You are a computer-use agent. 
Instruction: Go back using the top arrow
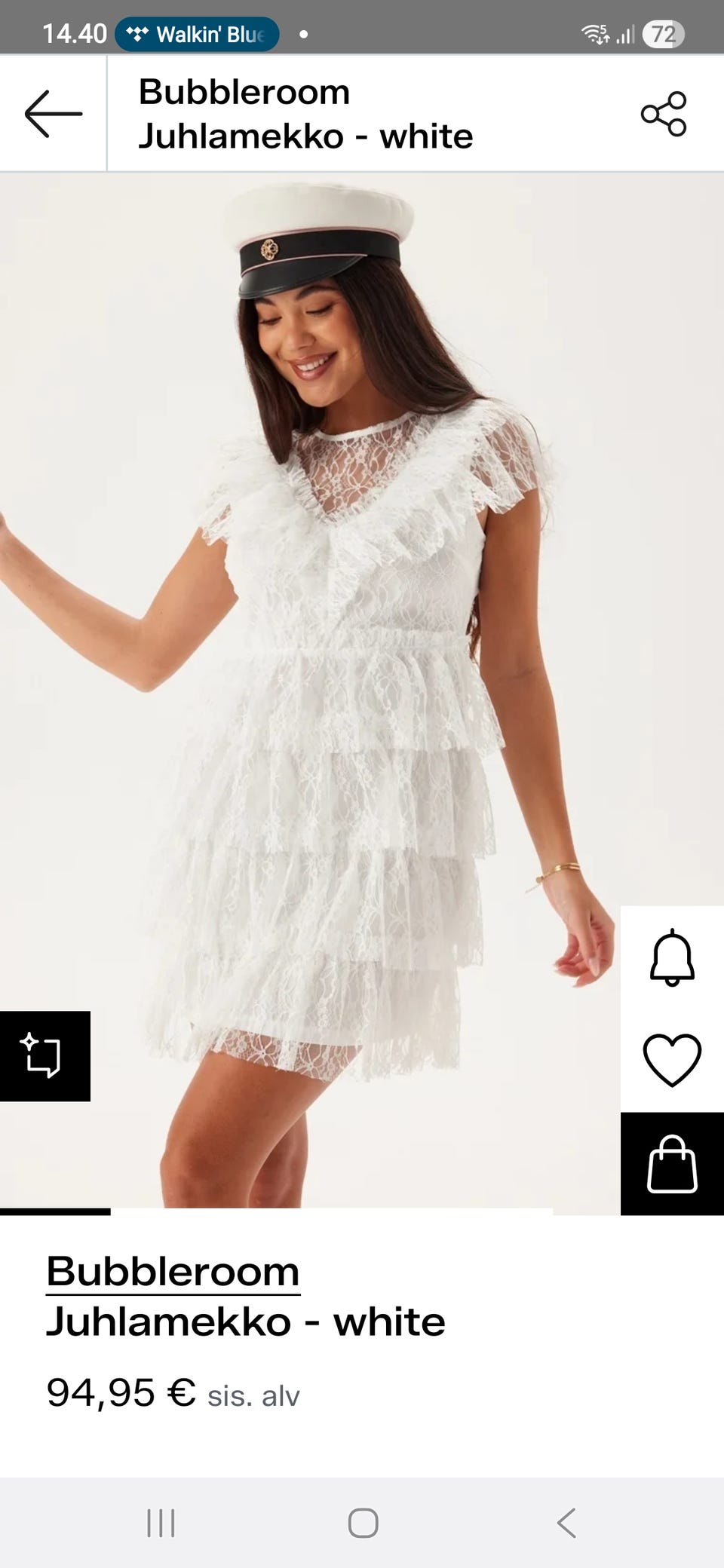tap(53, 114)
